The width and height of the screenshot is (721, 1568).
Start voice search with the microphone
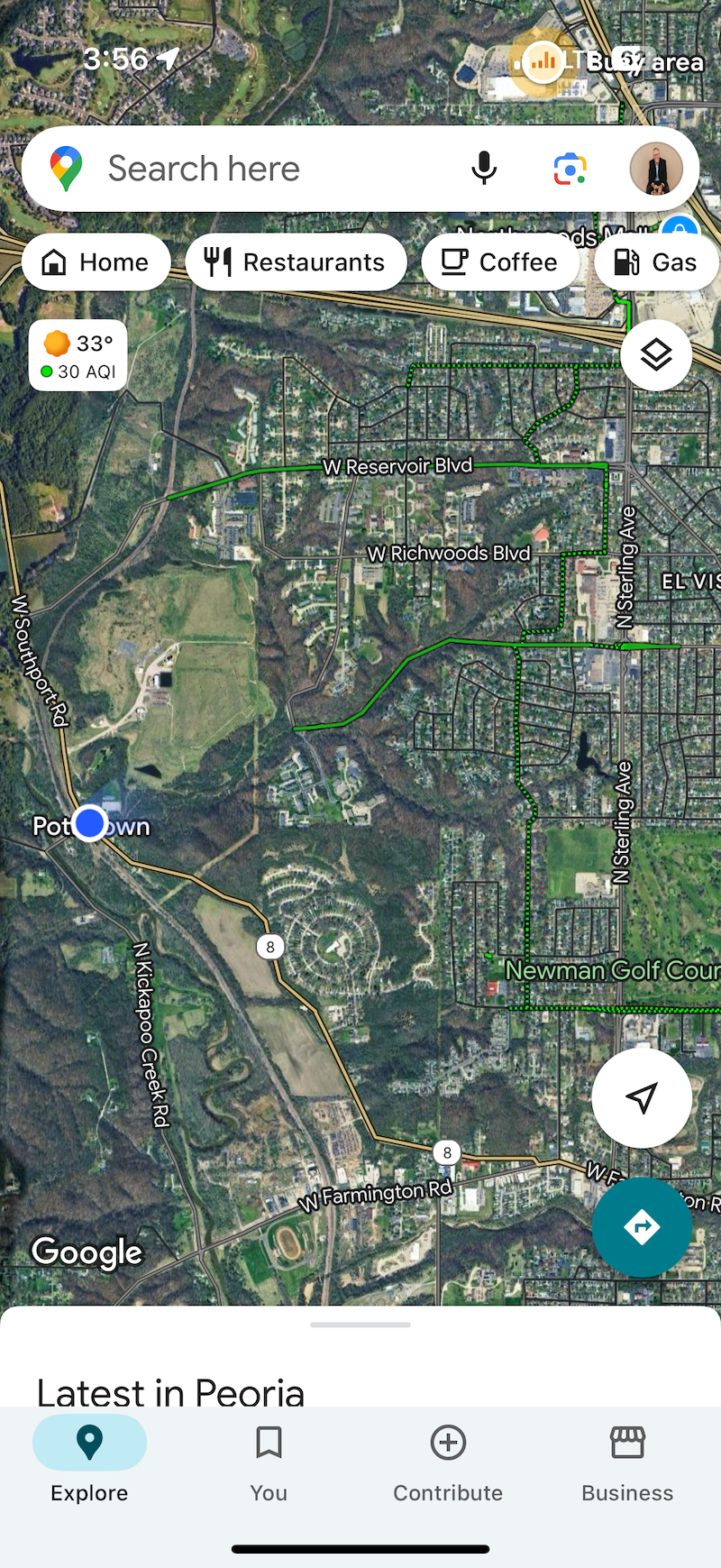point(484,169)
